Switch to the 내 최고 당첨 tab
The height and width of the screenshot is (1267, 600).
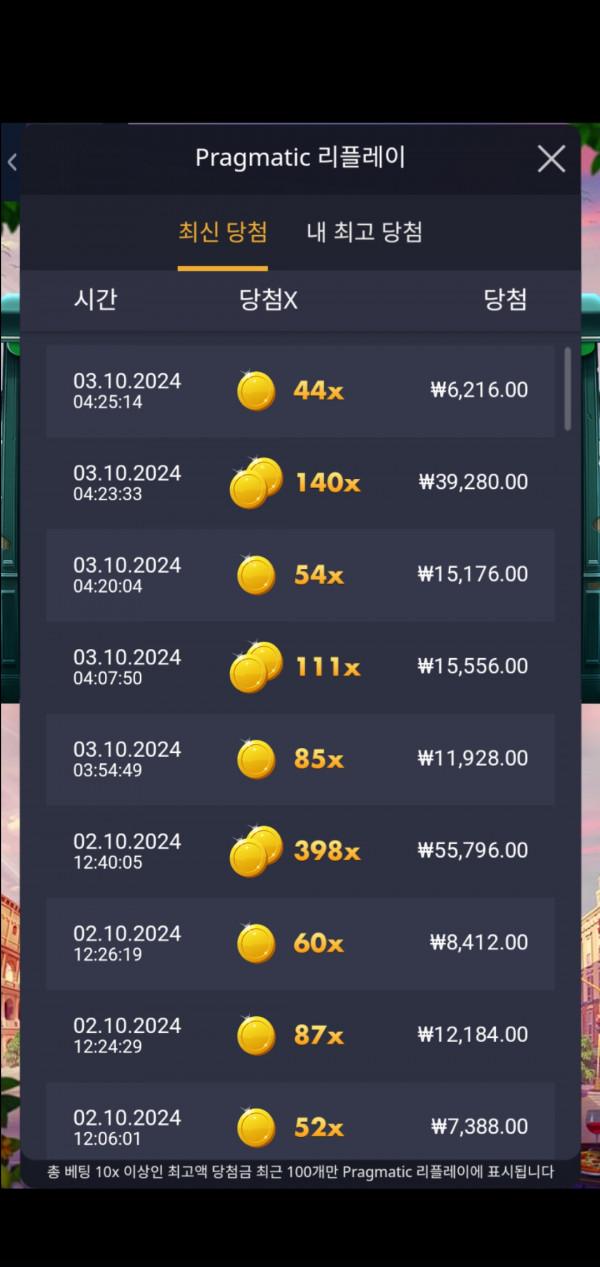pos(364,233)
